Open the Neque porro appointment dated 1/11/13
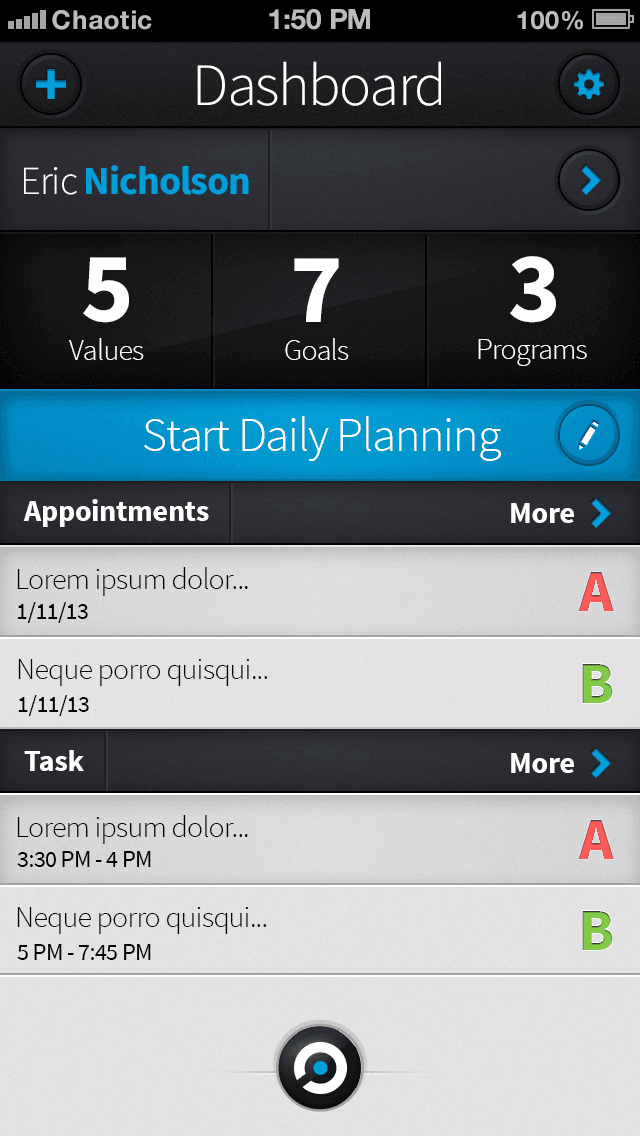This screenshot has width=640, height=1136. coord(320,683)
